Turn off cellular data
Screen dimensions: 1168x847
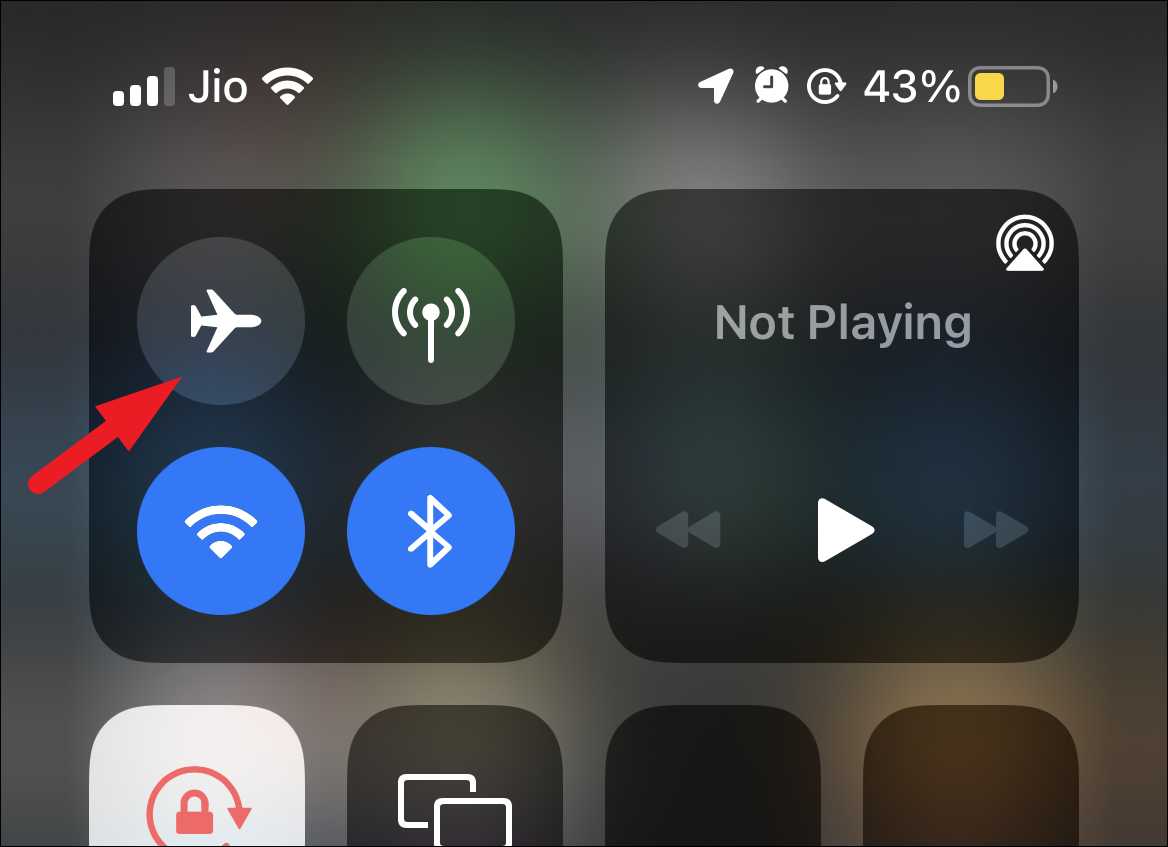click(431, 321)
